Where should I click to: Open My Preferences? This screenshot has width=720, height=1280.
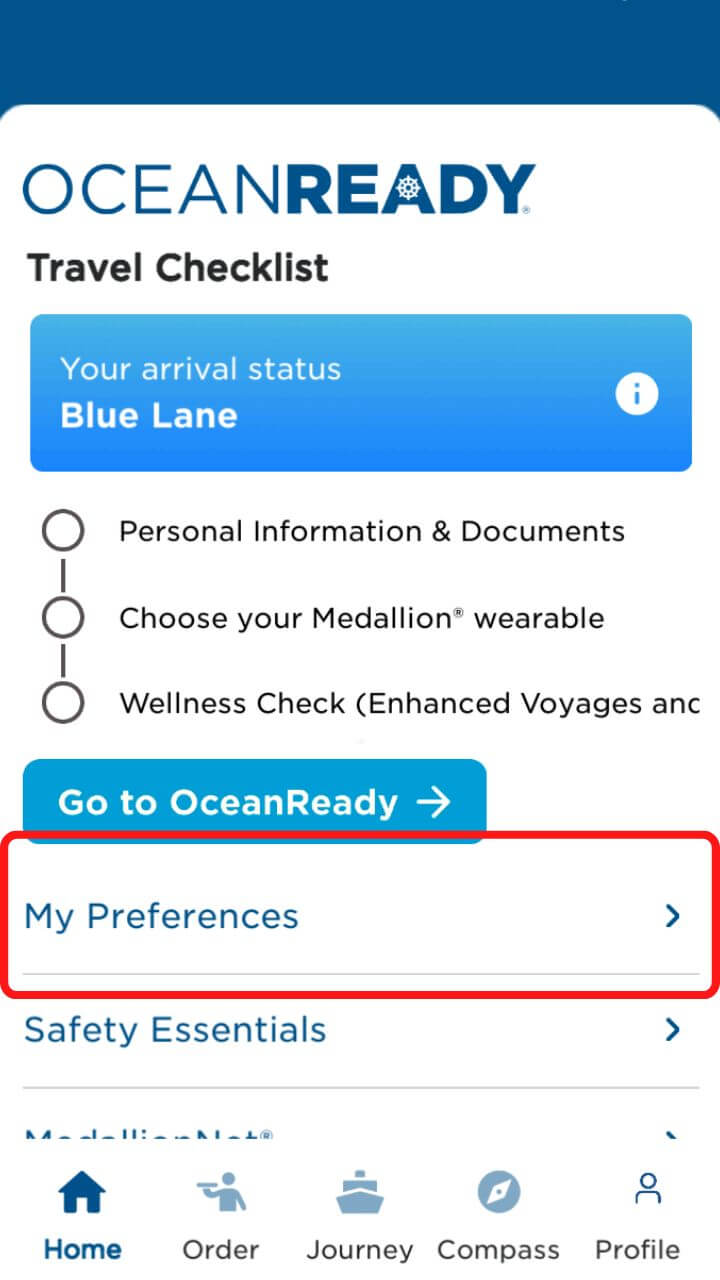(361, 916)
